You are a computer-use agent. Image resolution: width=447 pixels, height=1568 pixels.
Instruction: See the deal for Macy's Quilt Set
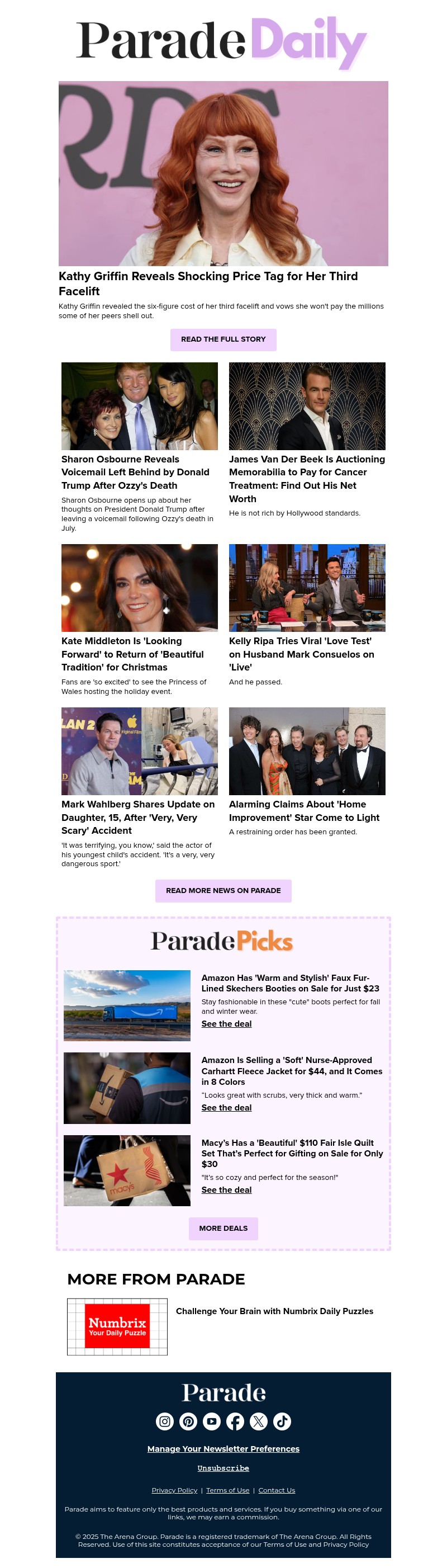(226, 1189)
